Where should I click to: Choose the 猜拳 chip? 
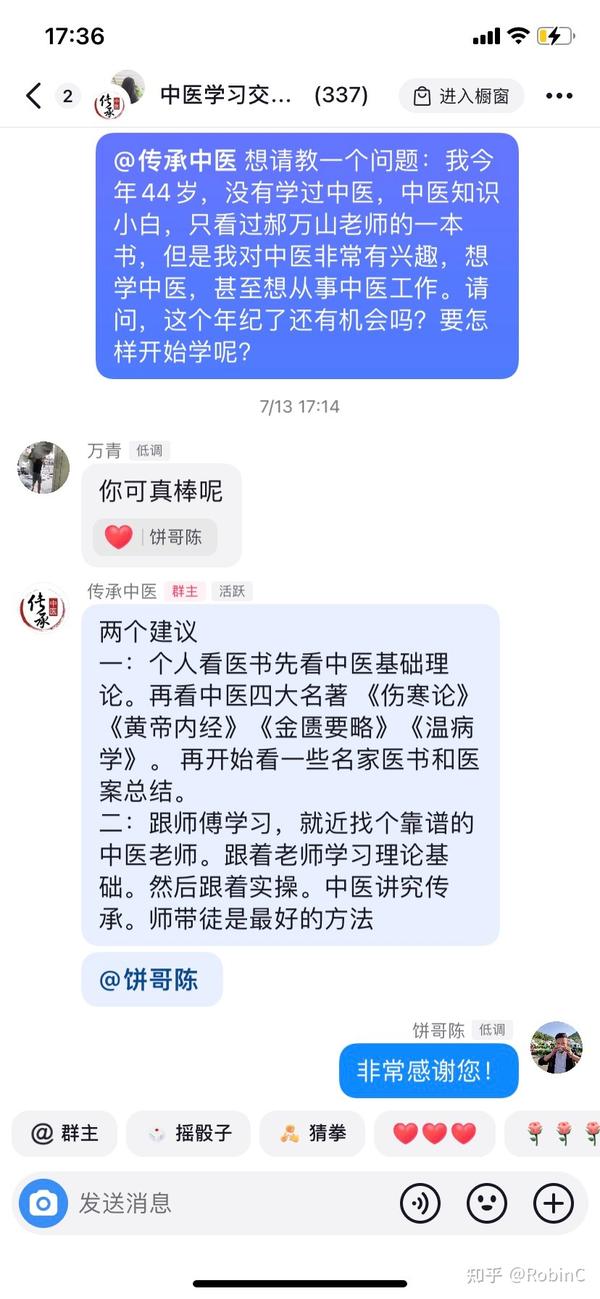point(312,1133)
